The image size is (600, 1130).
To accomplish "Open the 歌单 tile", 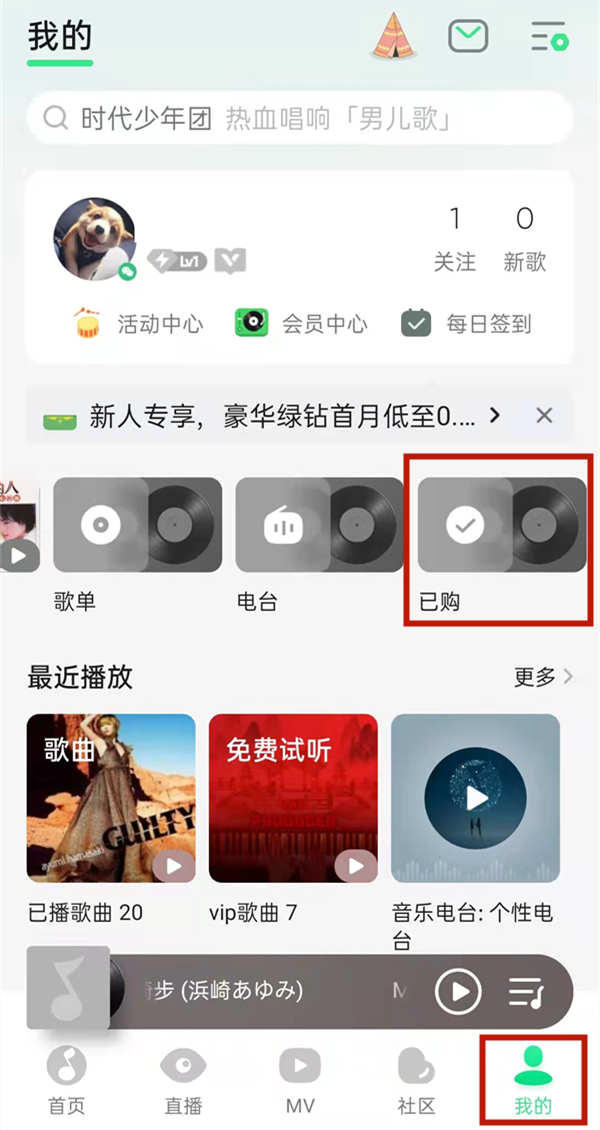I will click(137, 525).
